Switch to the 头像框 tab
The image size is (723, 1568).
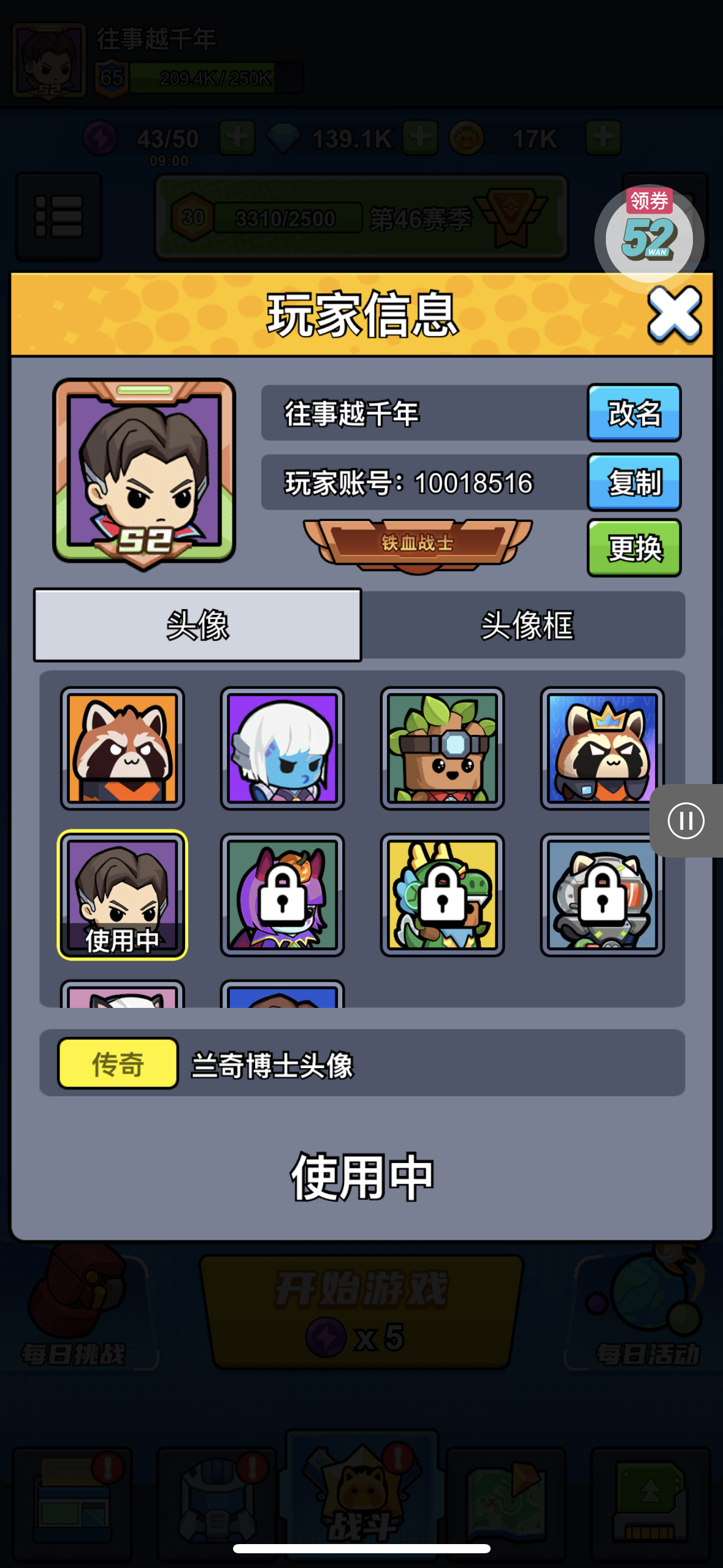526,625
